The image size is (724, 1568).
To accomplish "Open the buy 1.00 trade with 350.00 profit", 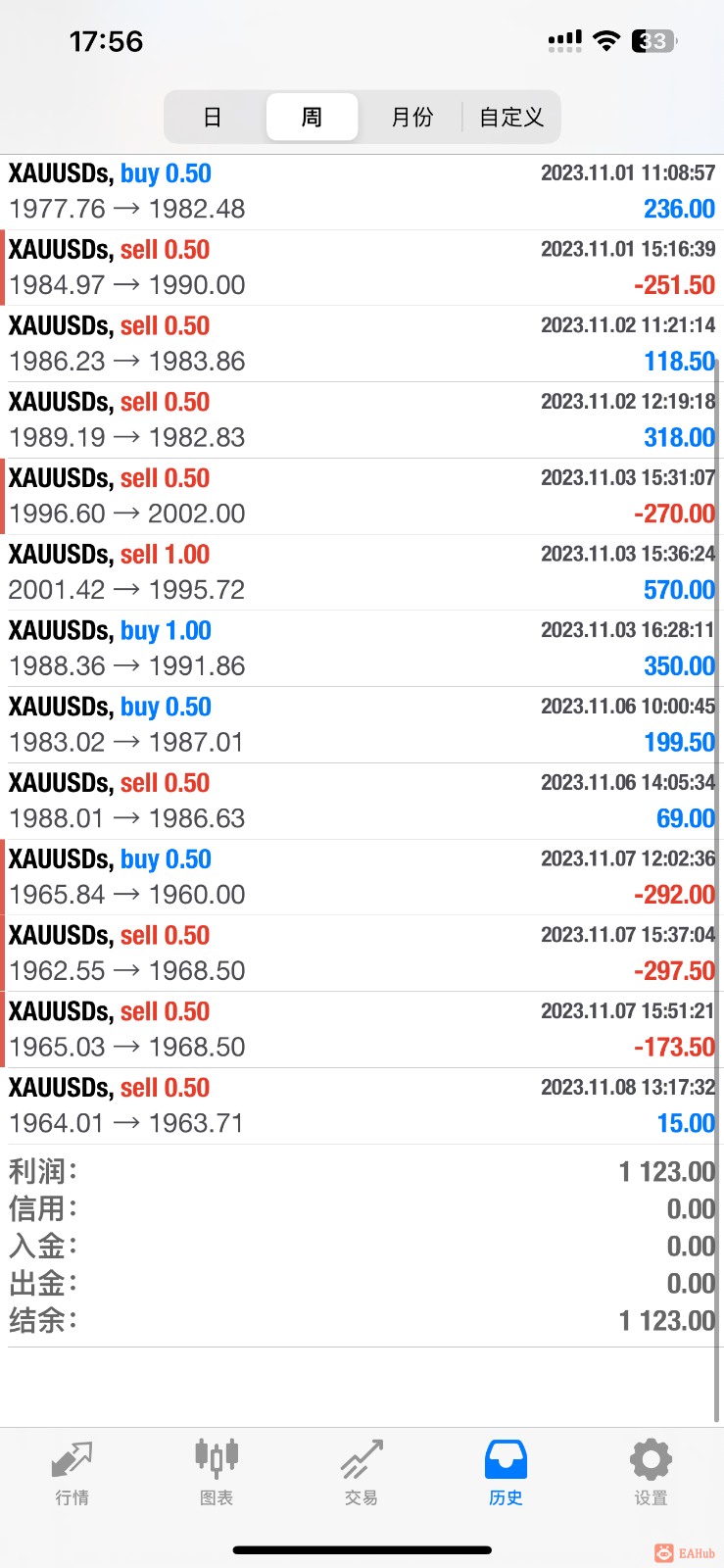I will pyautogui.click(x=362, y=649).
